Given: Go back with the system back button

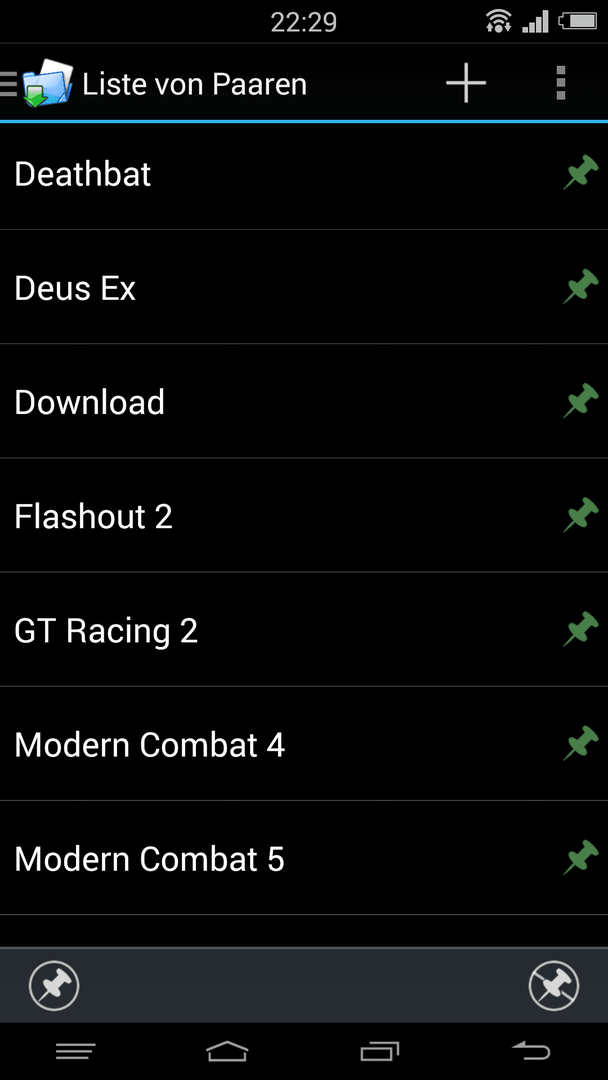Looking at the screenshot, I should pos(532,1051).
